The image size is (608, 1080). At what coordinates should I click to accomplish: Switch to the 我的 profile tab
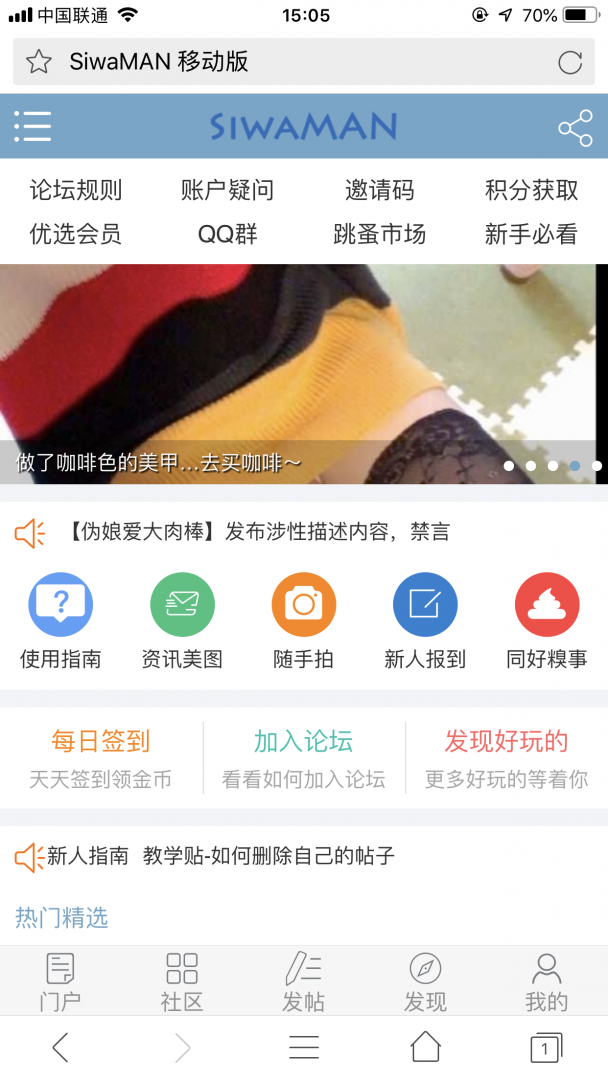546,982
